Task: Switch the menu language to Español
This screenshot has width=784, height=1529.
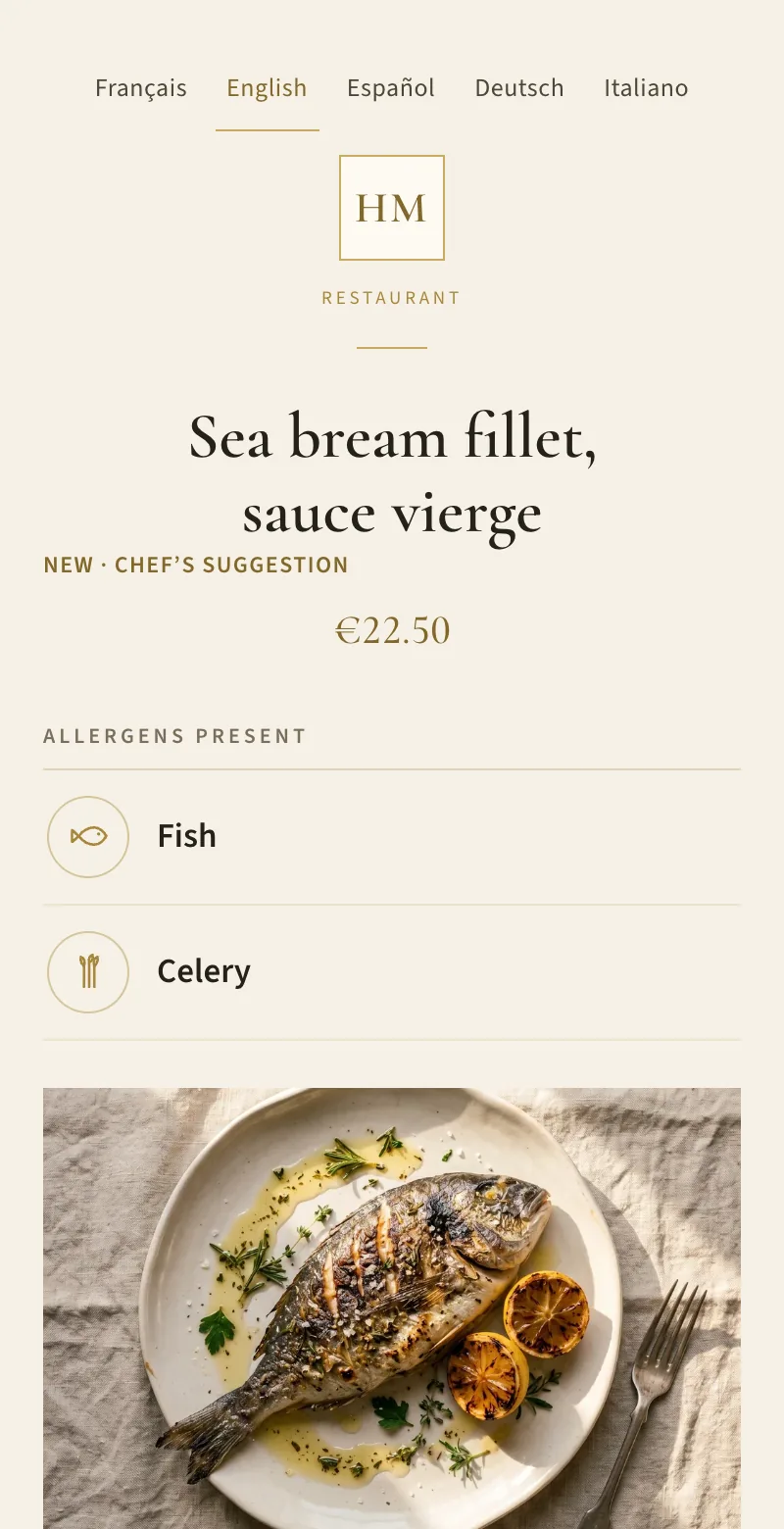Action: pyautogui.click(x=391, y=88)
